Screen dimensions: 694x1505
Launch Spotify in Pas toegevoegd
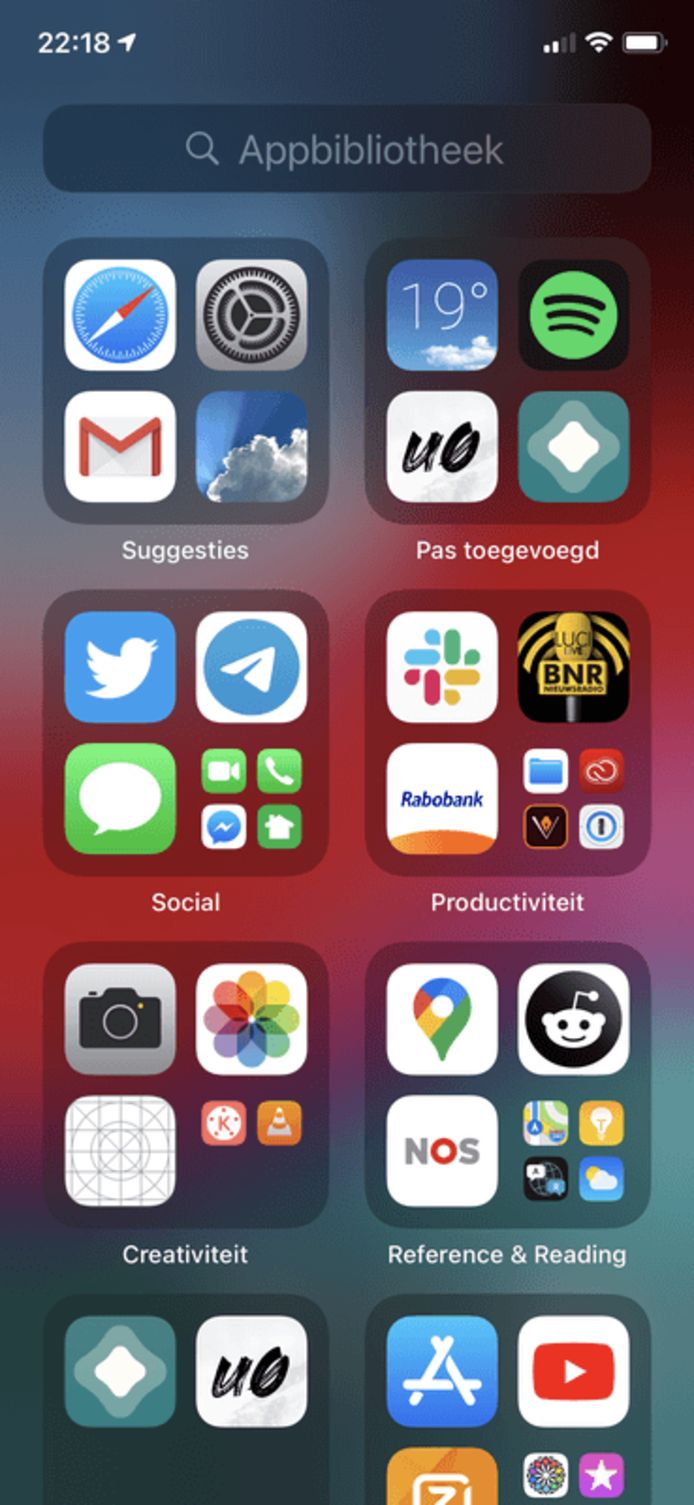pyautogui.click(x=573, y=315)
